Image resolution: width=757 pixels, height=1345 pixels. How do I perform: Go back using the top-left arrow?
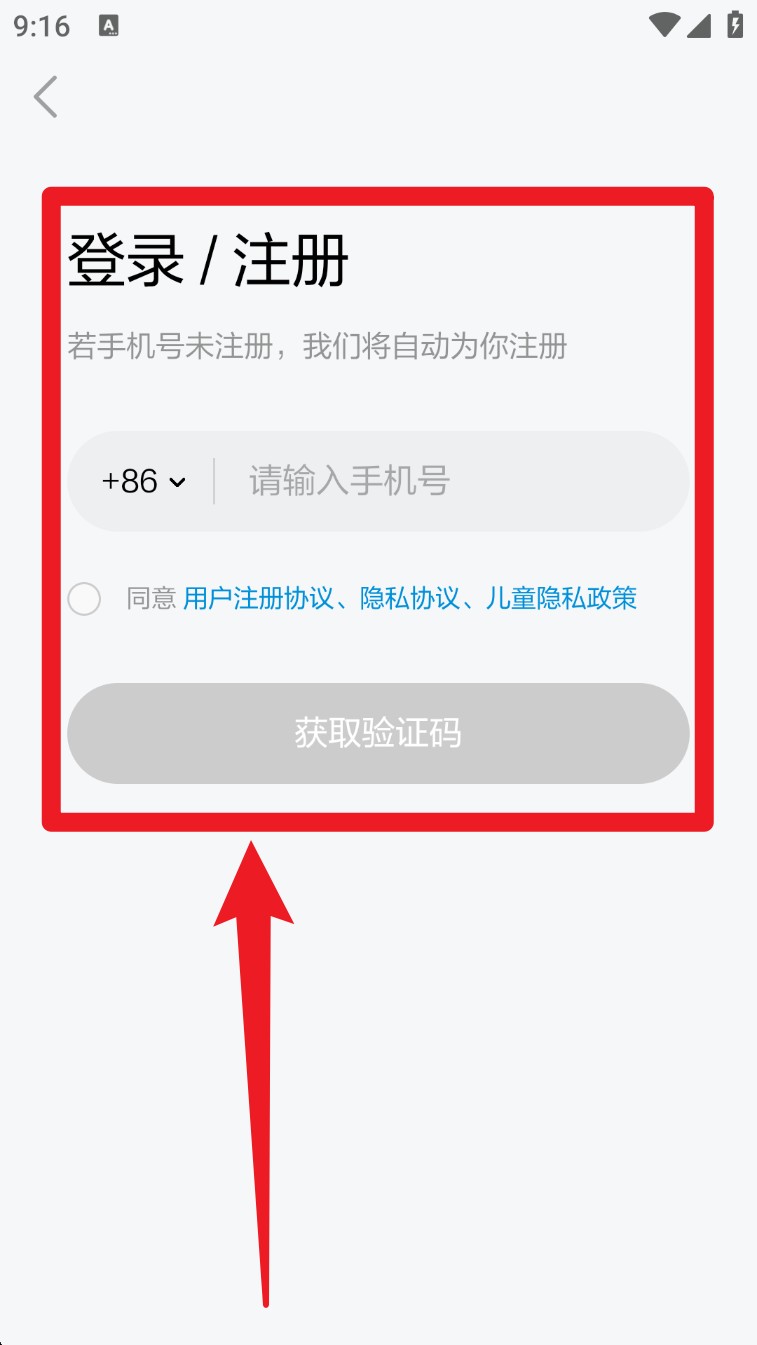click(x=45, y=97)
